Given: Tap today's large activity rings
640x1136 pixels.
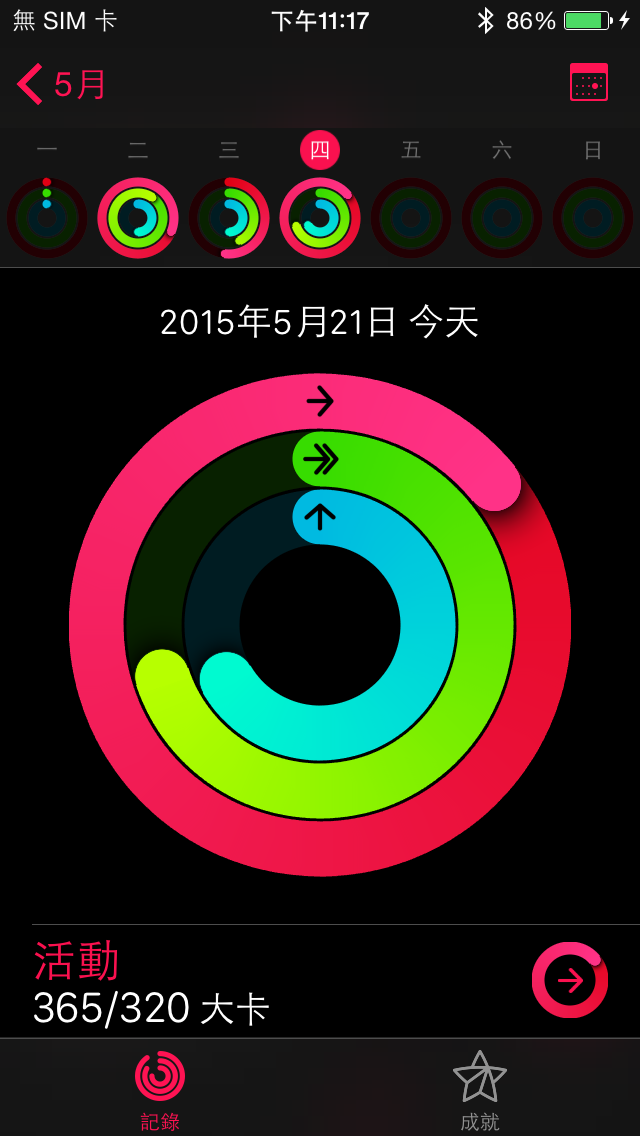Looking at the screenshot, I should click(320, 625).
